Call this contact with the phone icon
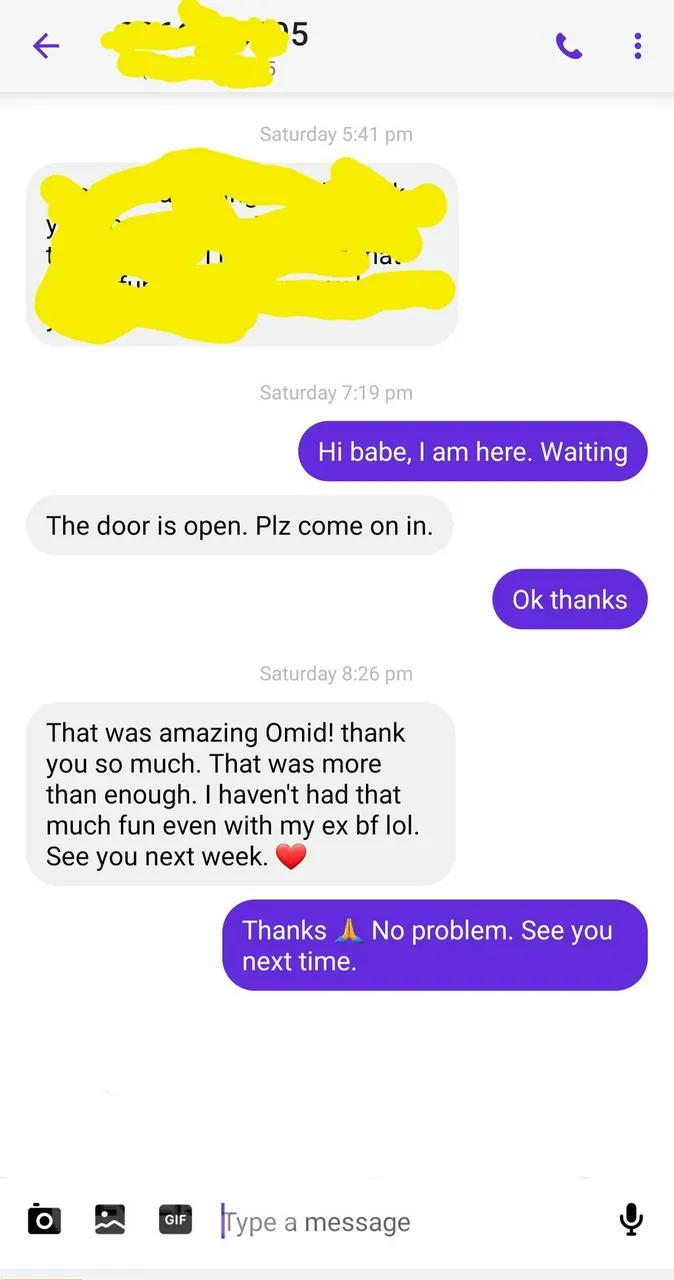 click(569, 46)
